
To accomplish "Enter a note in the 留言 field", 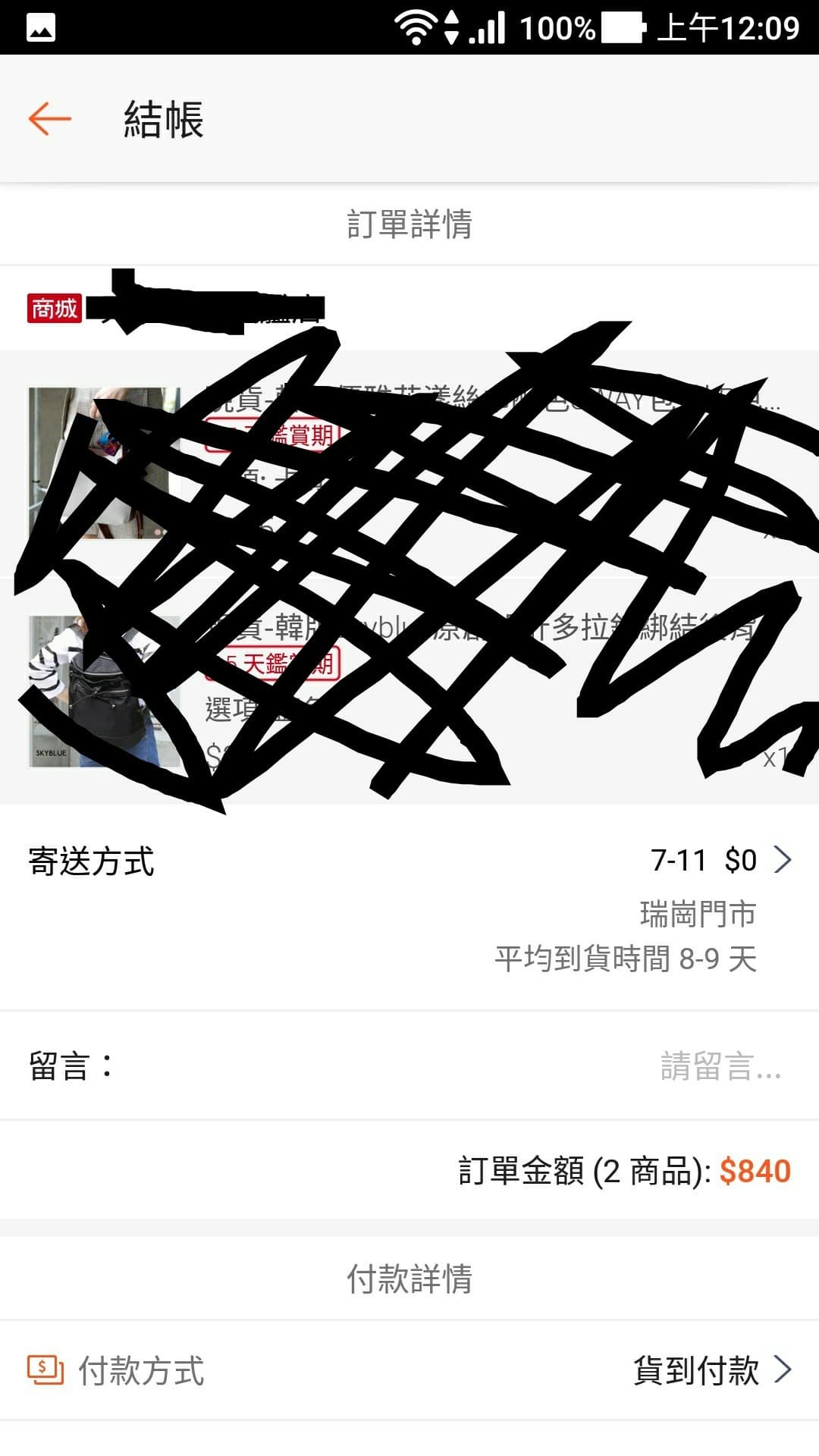I will coord(719,1066).
